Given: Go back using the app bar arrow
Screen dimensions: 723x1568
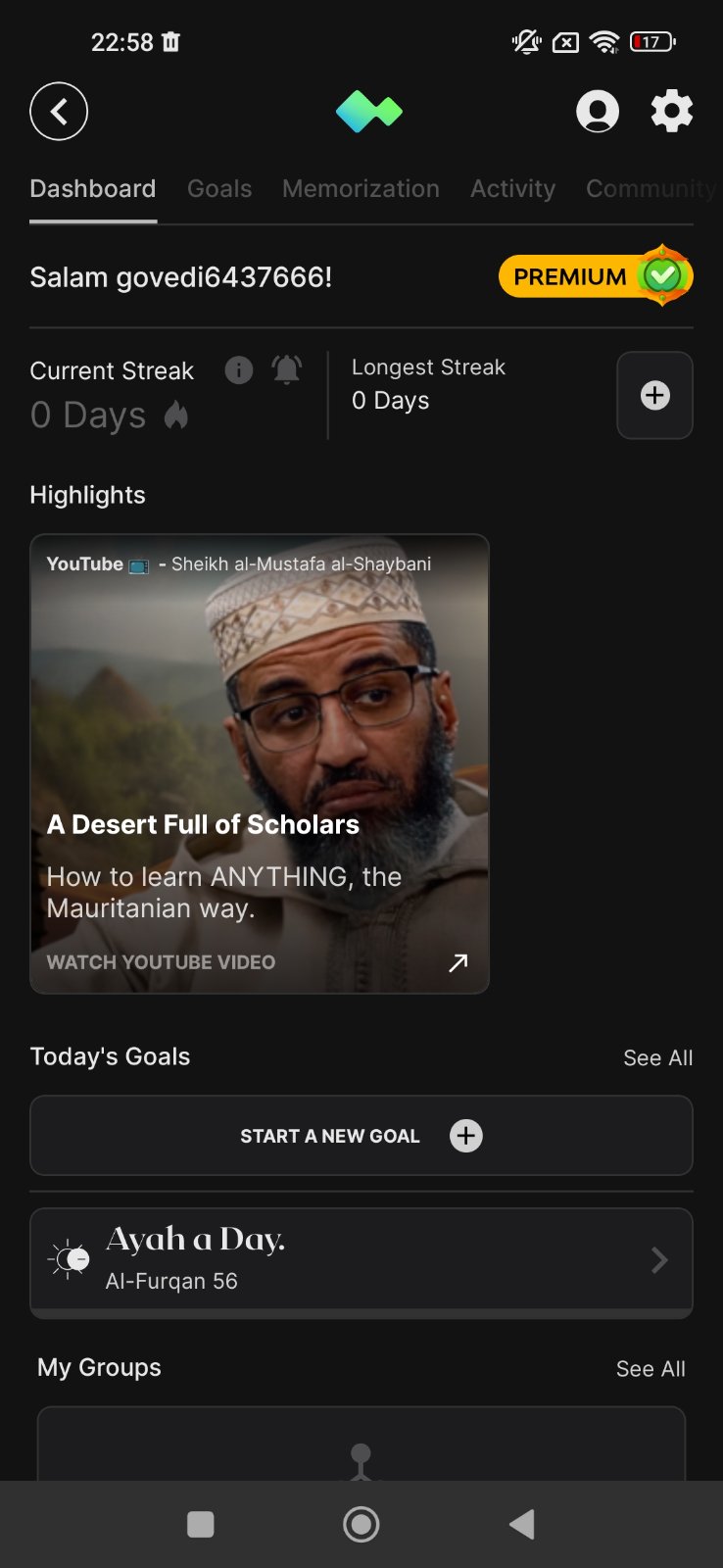Looking at the screenshot, I should 59,112.
